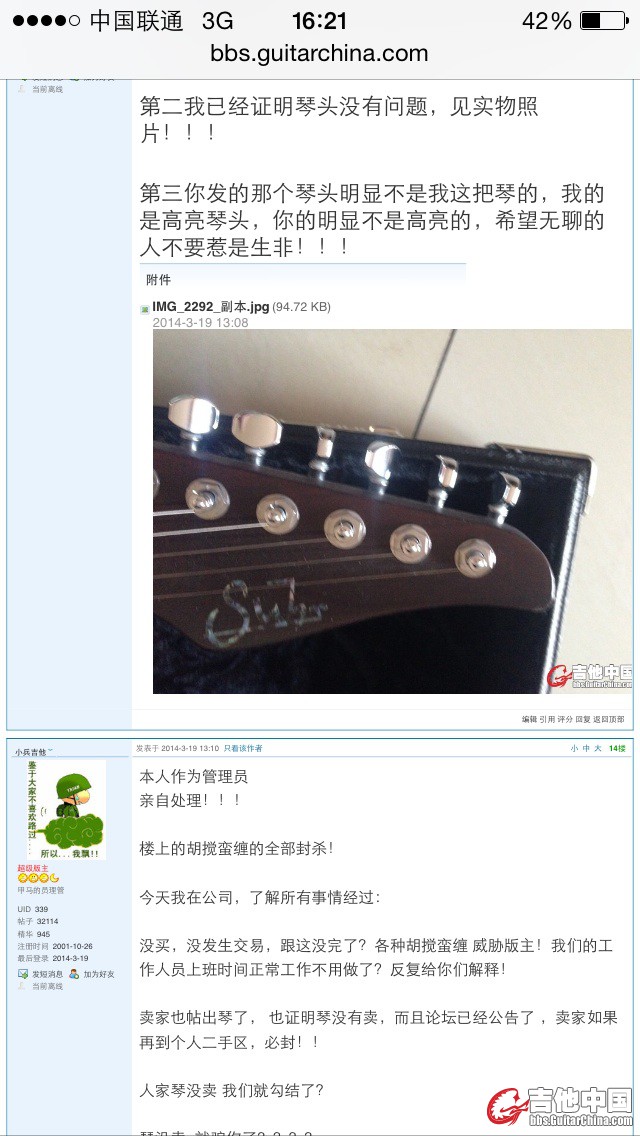View the guitar headstock photo attachment
Viewport: 640px width, 1136px height.
coord(392,511)
